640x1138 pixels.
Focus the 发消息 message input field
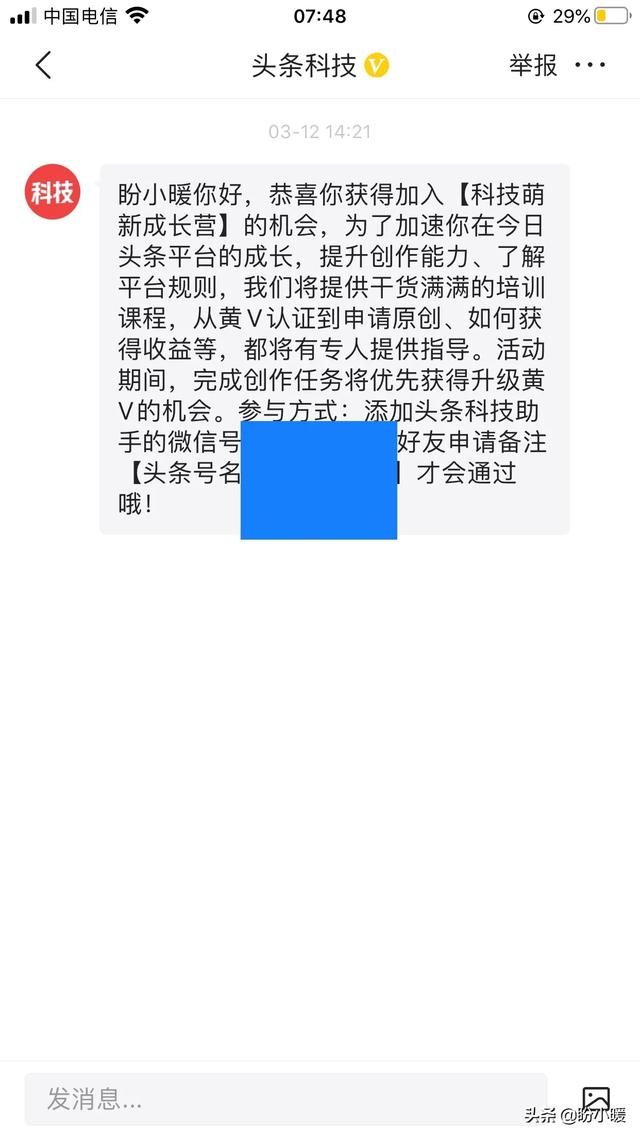point(286,1099)
